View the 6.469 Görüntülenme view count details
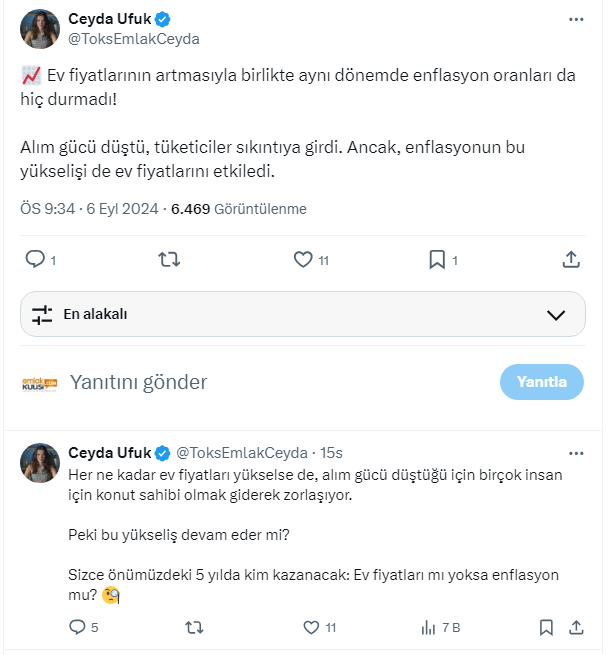 (239, 209)
